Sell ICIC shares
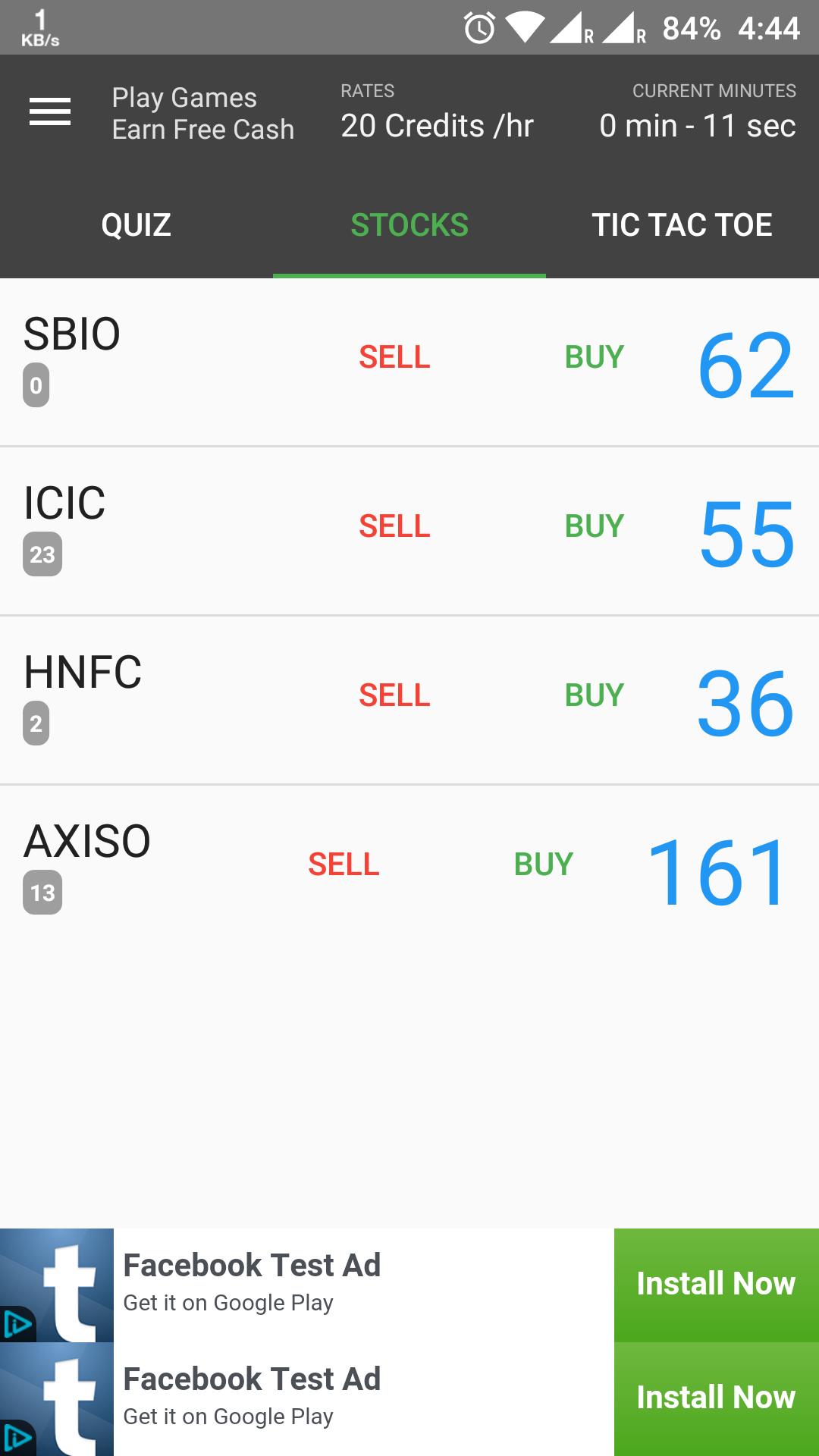Image resolution: width=819 pixels, height=1456 pixels. pos(394,526)
